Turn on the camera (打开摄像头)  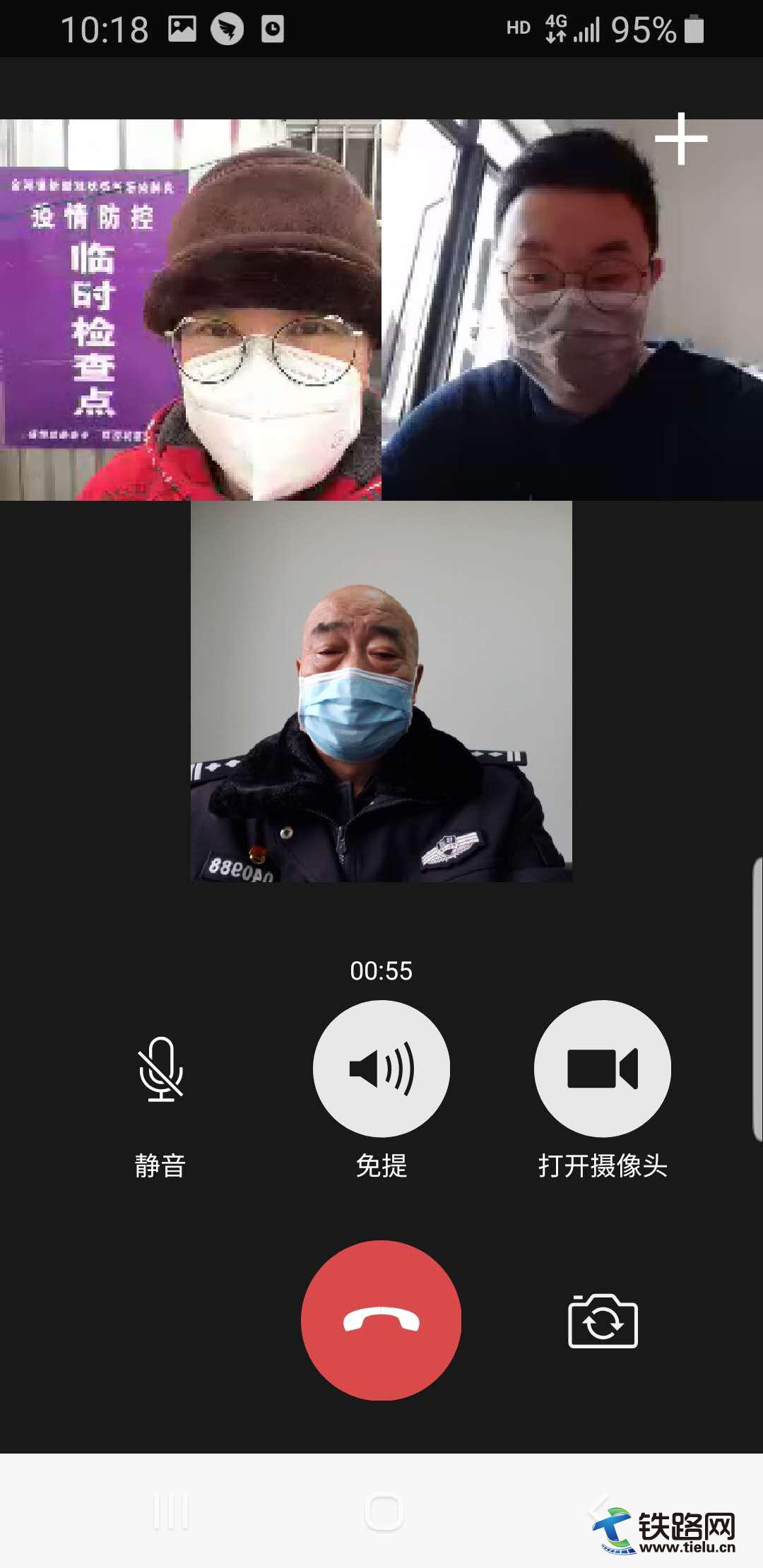(603, 1068)
